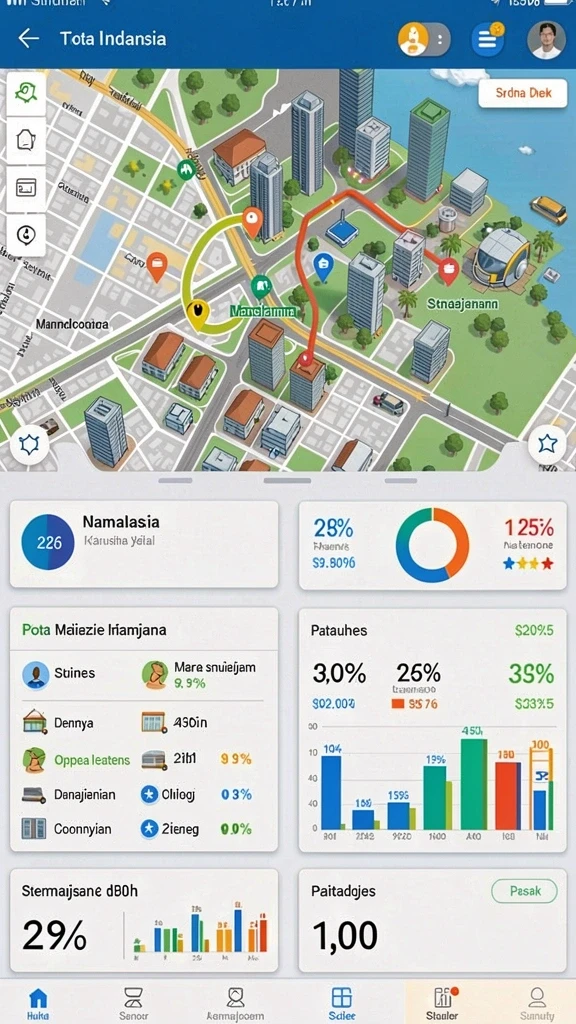This screenshot has height=1024, width=576.
Task: Open the profile avatar
Action: coord(546,40)
